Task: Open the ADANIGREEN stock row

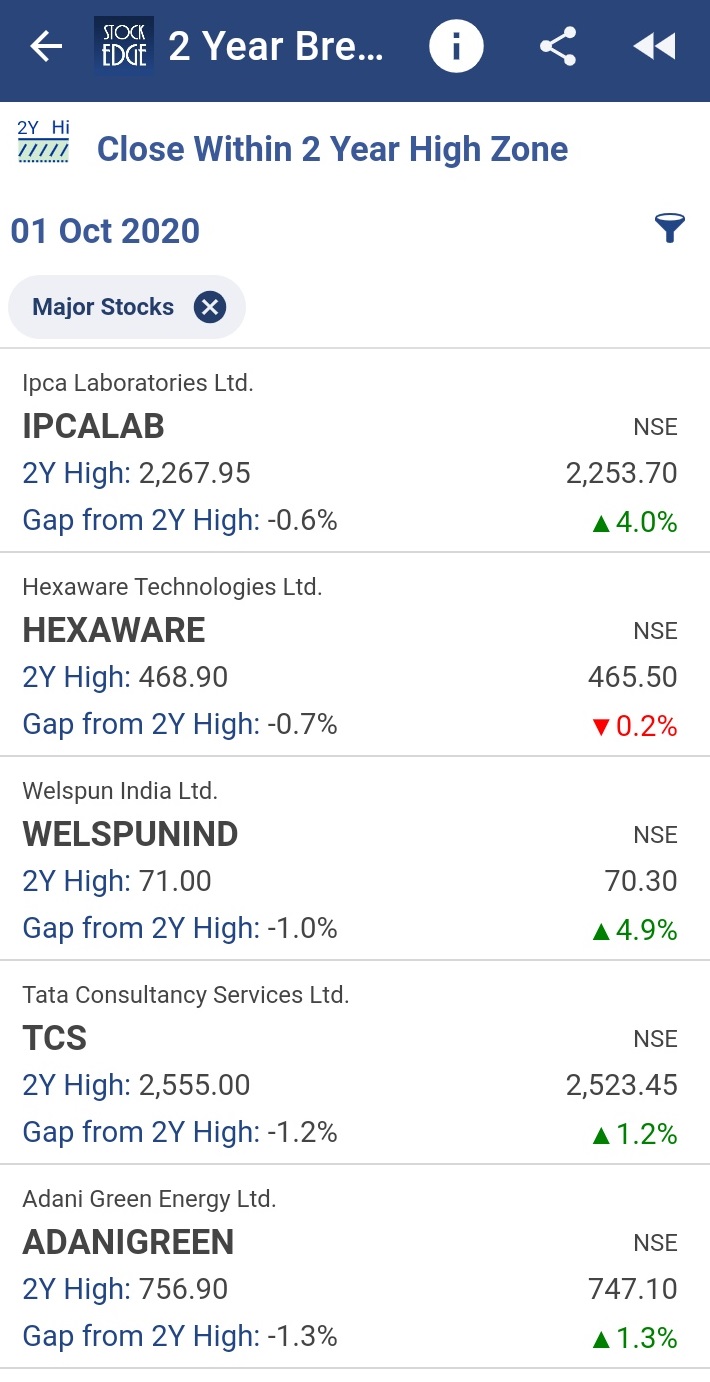Action: tap(350, 1267)
